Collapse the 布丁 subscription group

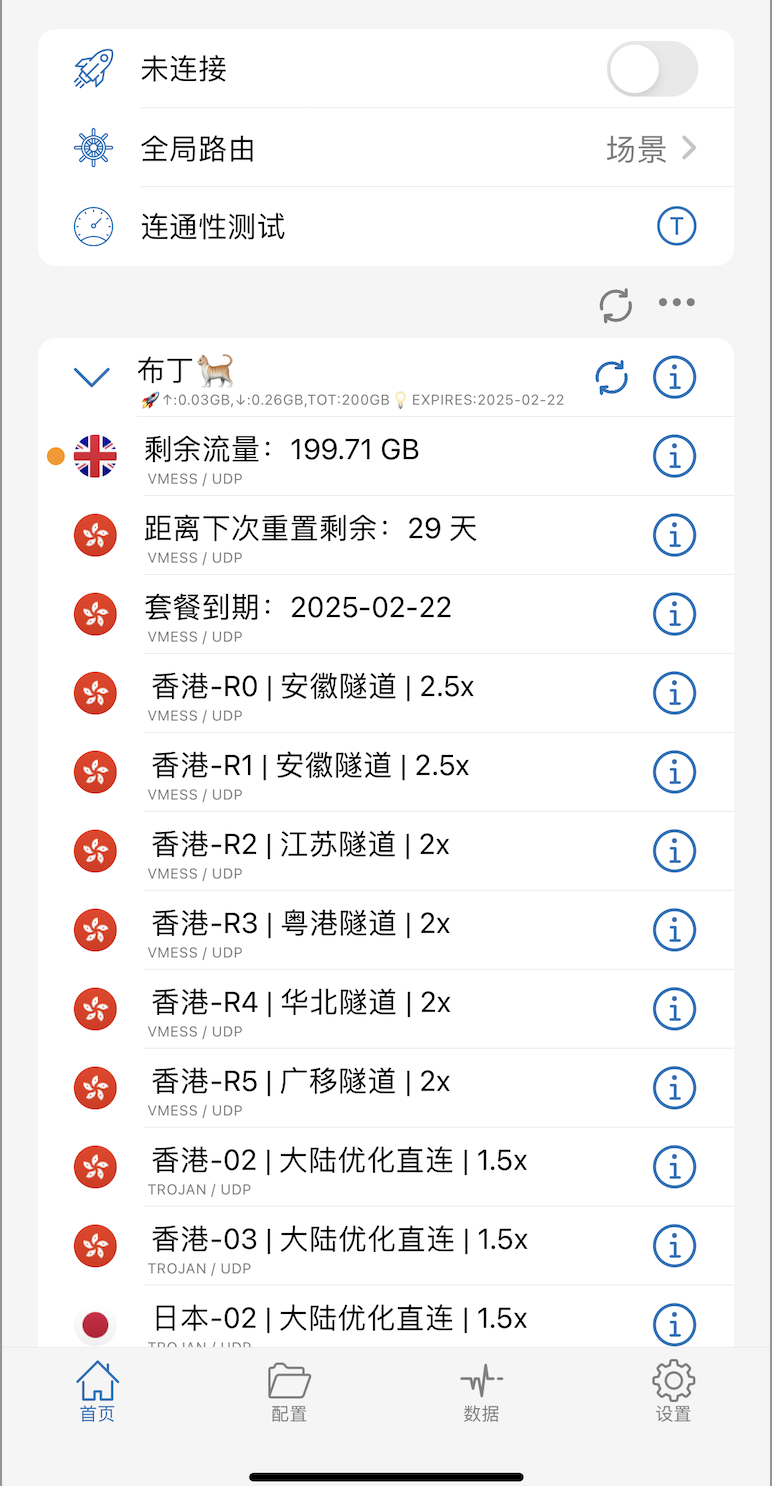92,377
